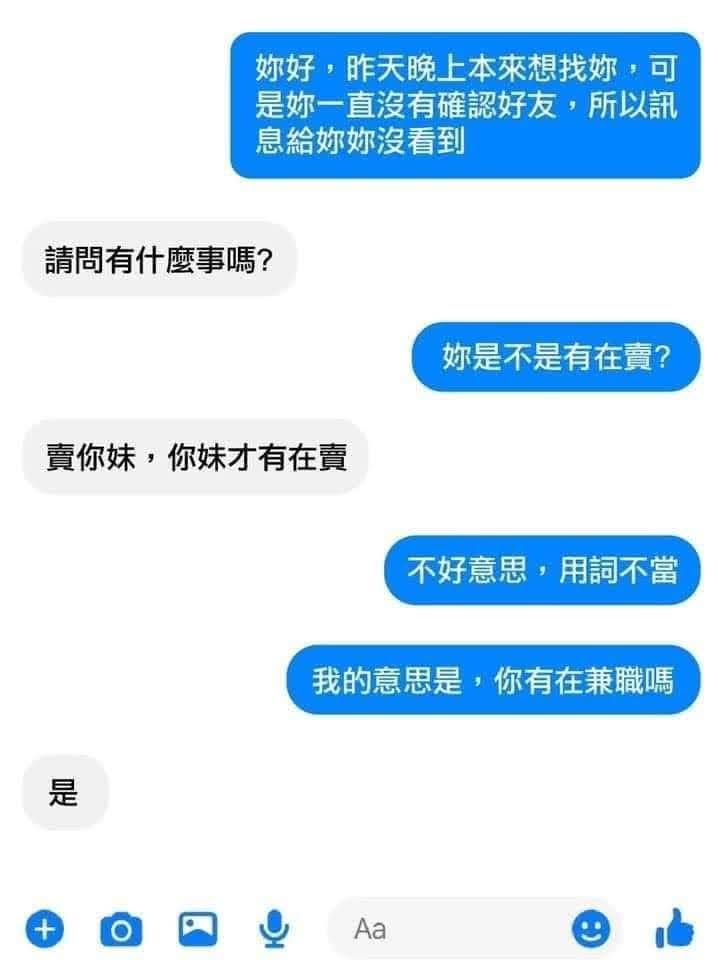
Task: Record a voice message with the microphone
Action: (x=272, y=930)
